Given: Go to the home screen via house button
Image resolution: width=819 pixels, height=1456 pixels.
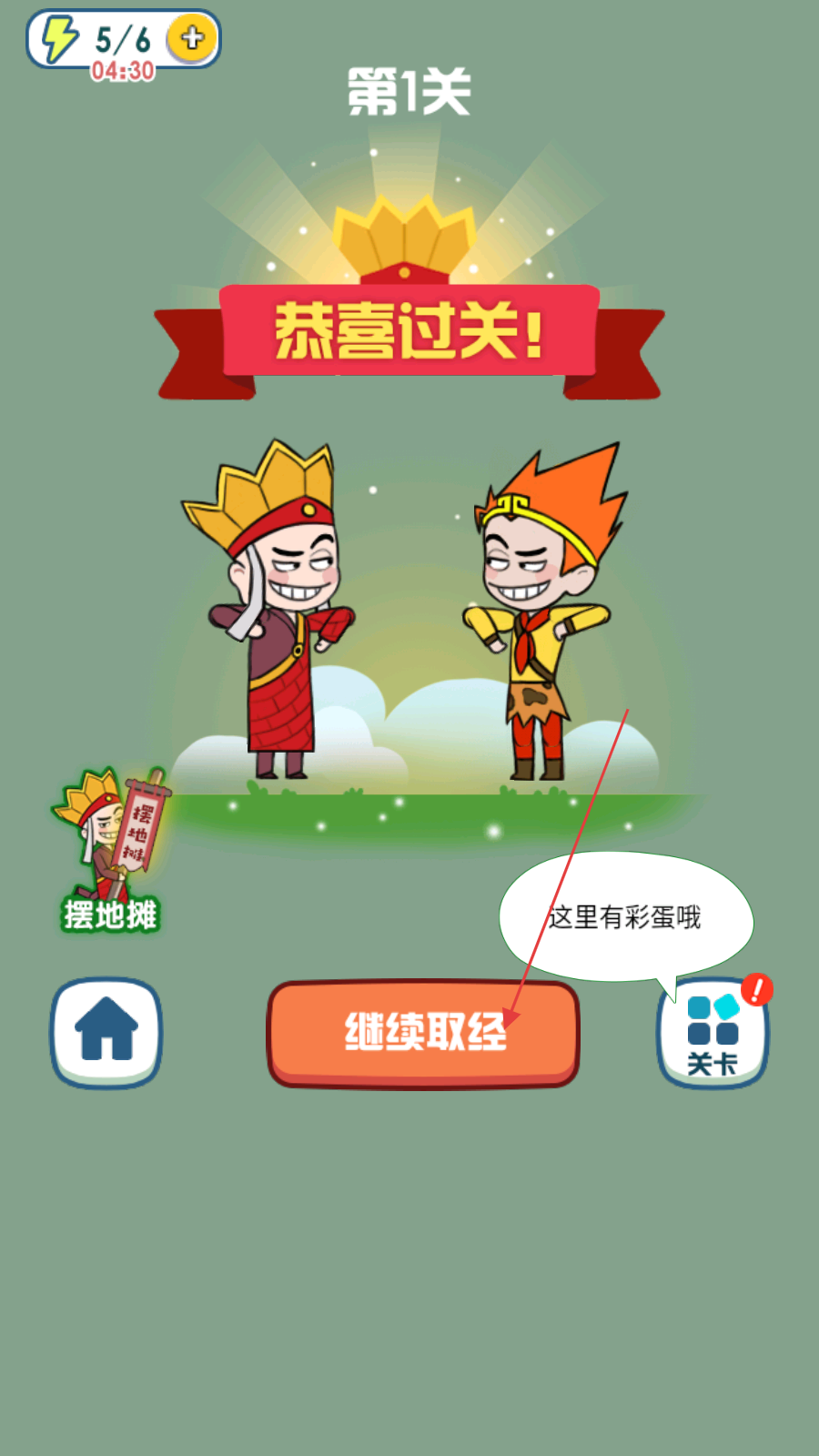Looking at the screenshot, I should (106, 1032).
